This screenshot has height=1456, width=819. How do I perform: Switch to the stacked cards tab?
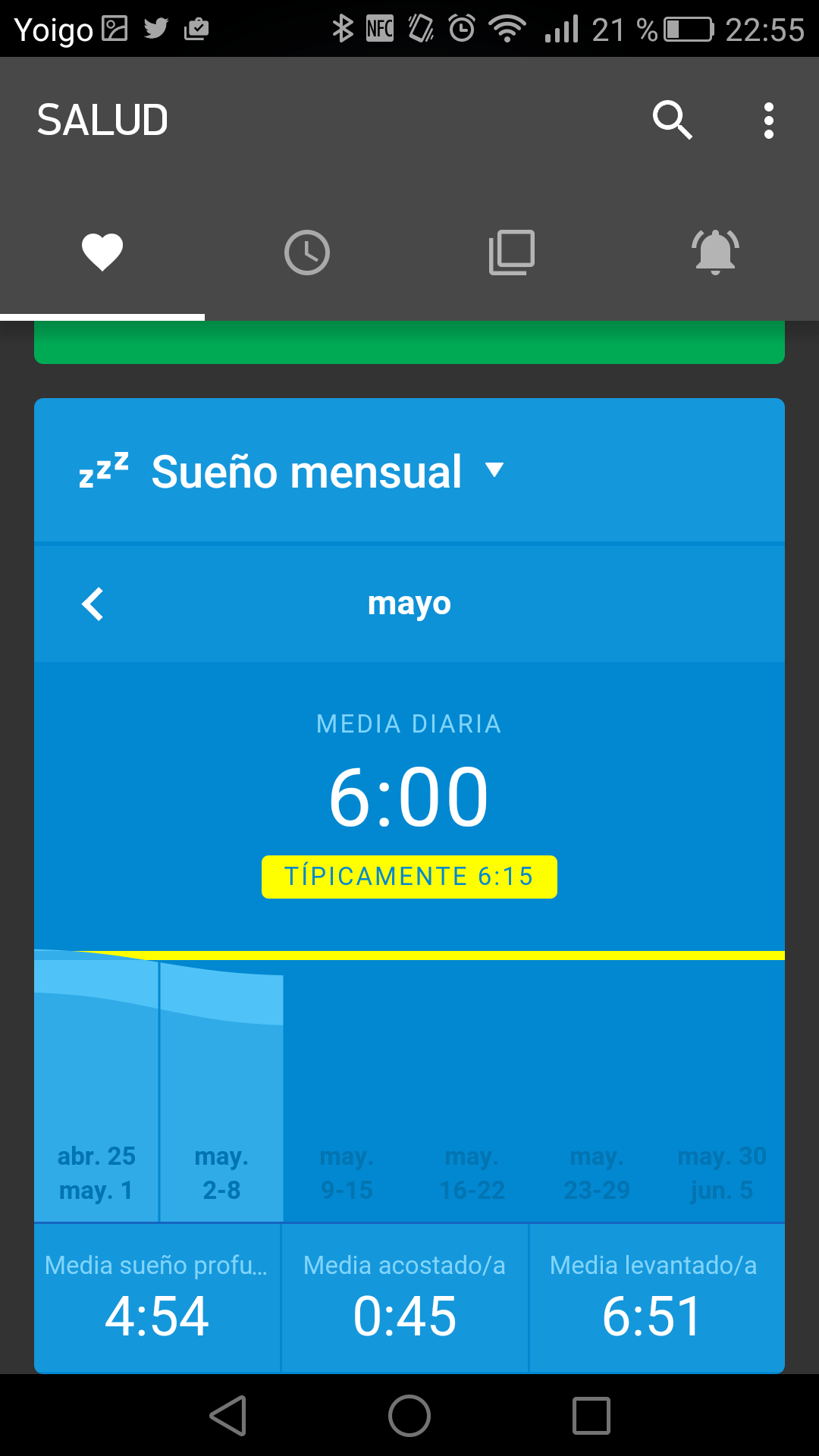[x=512, y=253]
